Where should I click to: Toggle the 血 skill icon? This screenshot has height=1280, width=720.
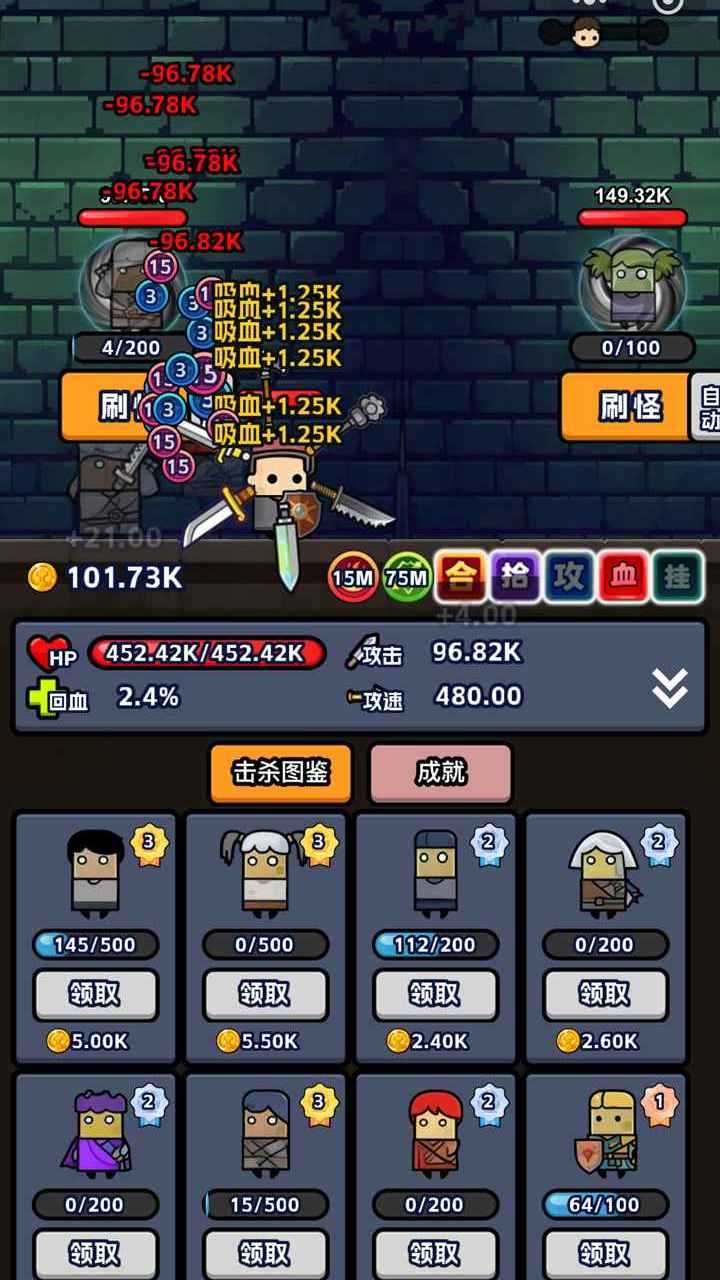coord(623,577)
